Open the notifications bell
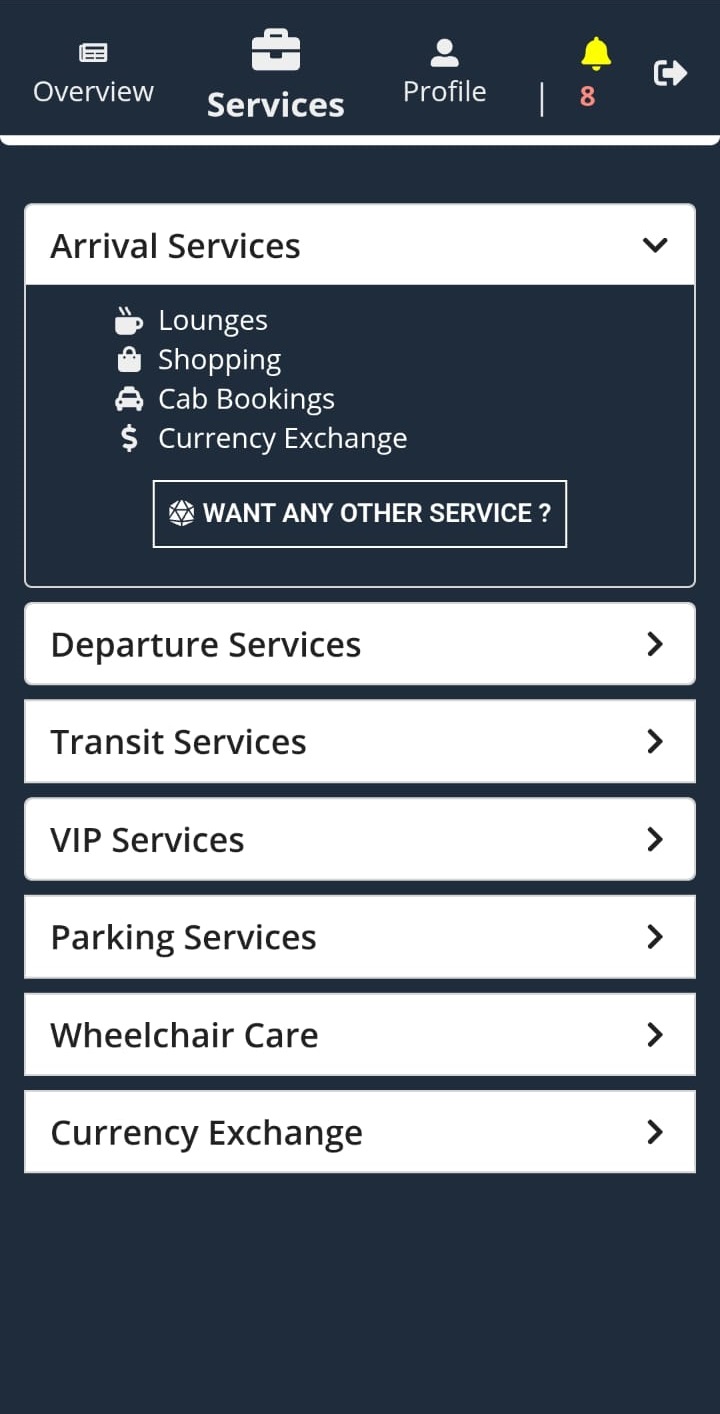Image resolution: width=720 pixels, height=1414 pixels. tap(595, 73)
